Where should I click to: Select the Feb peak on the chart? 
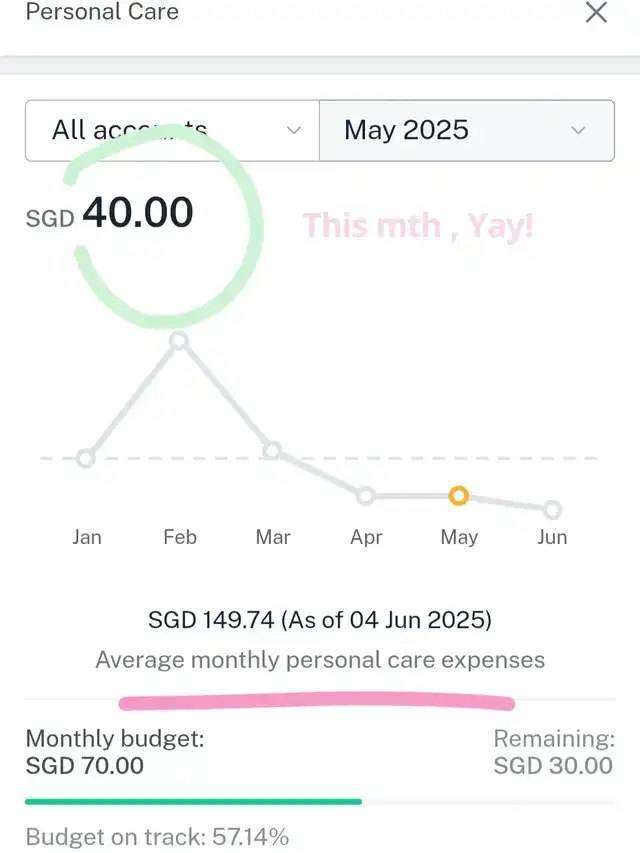[179, 341]
